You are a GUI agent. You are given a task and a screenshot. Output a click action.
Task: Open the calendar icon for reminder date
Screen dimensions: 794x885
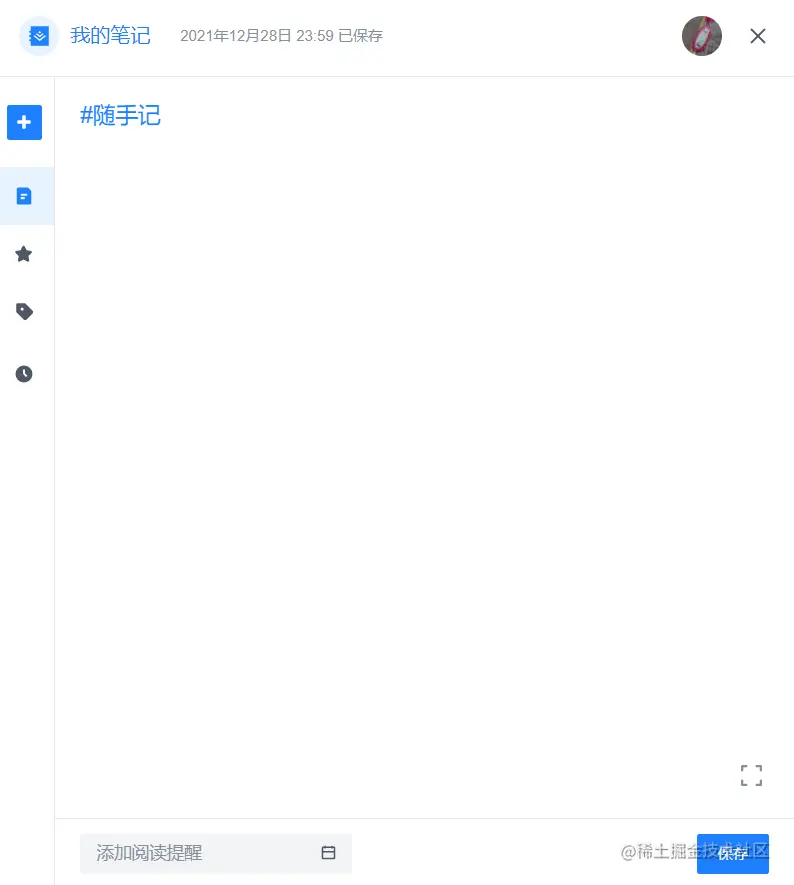tap(328, 853)
